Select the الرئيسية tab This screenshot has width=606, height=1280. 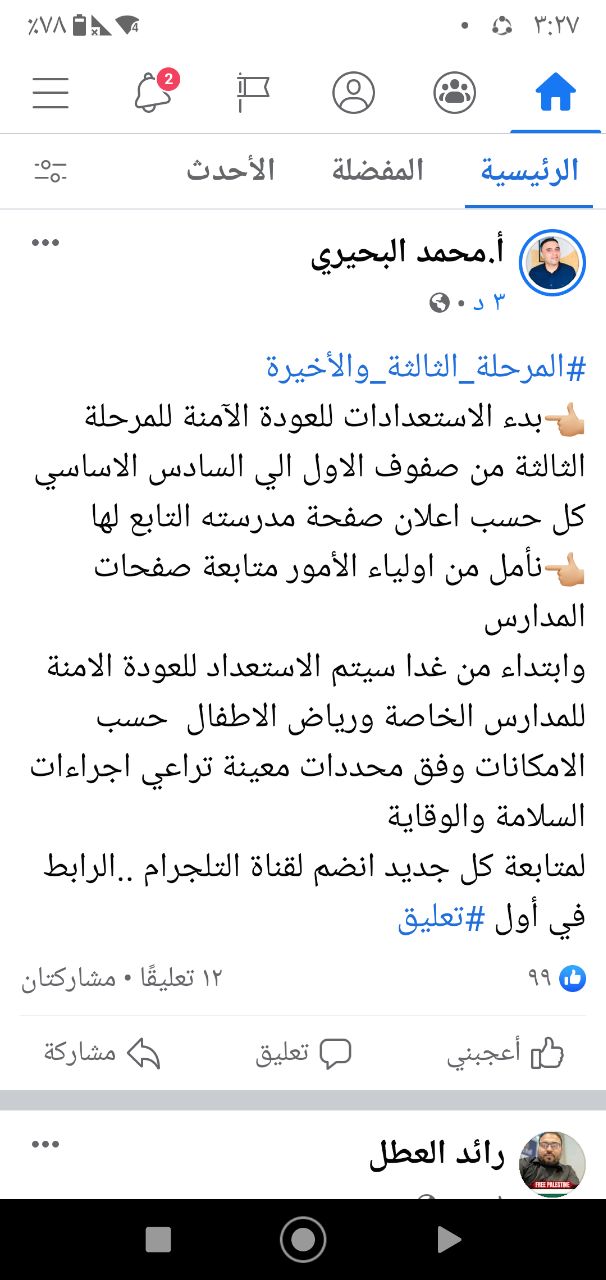[x=530, y=170]
